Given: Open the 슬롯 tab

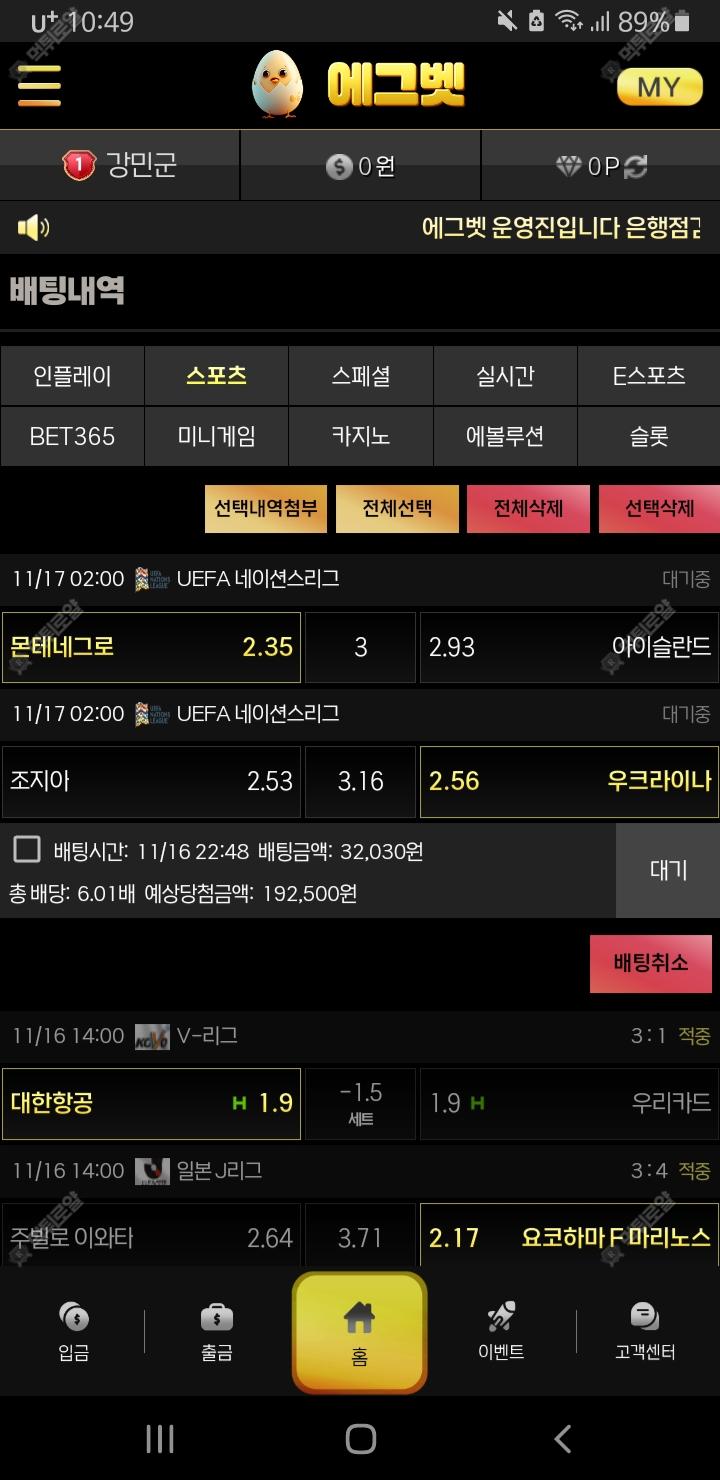Looking at the screenshot, I should tap(648, 436).
